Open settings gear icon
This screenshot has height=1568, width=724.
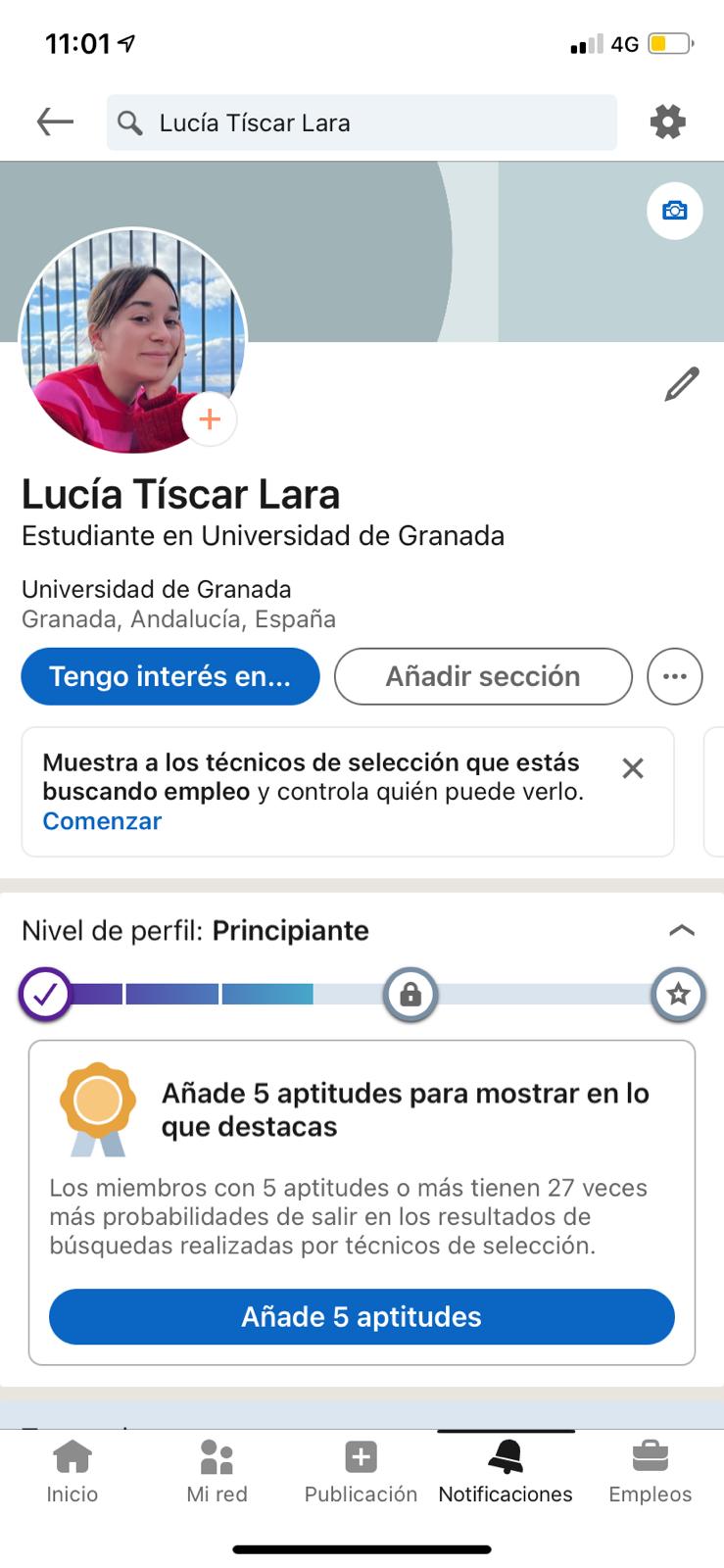pyautogui.click(x=667, y=122)
